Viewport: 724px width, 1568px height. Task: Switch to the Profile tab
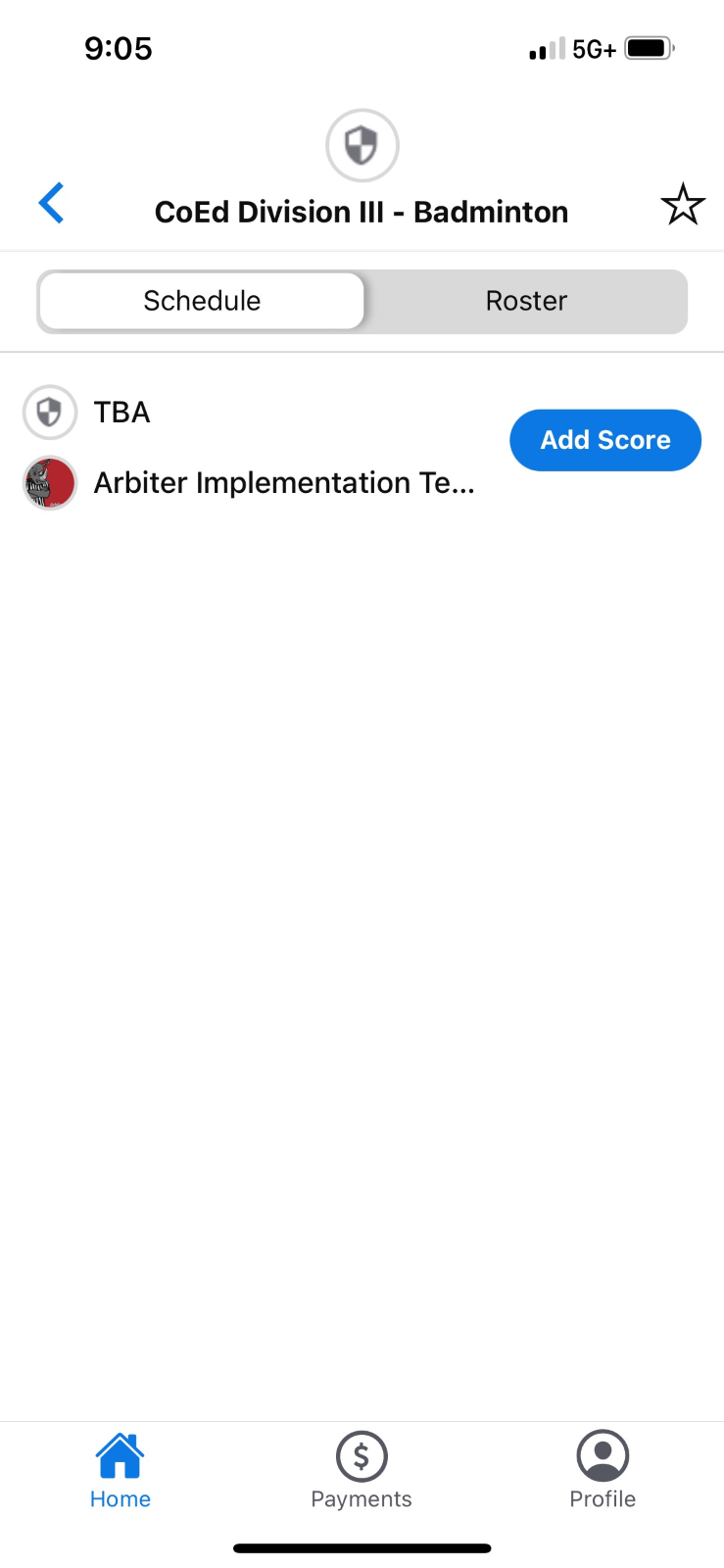tap(603, 1470)
